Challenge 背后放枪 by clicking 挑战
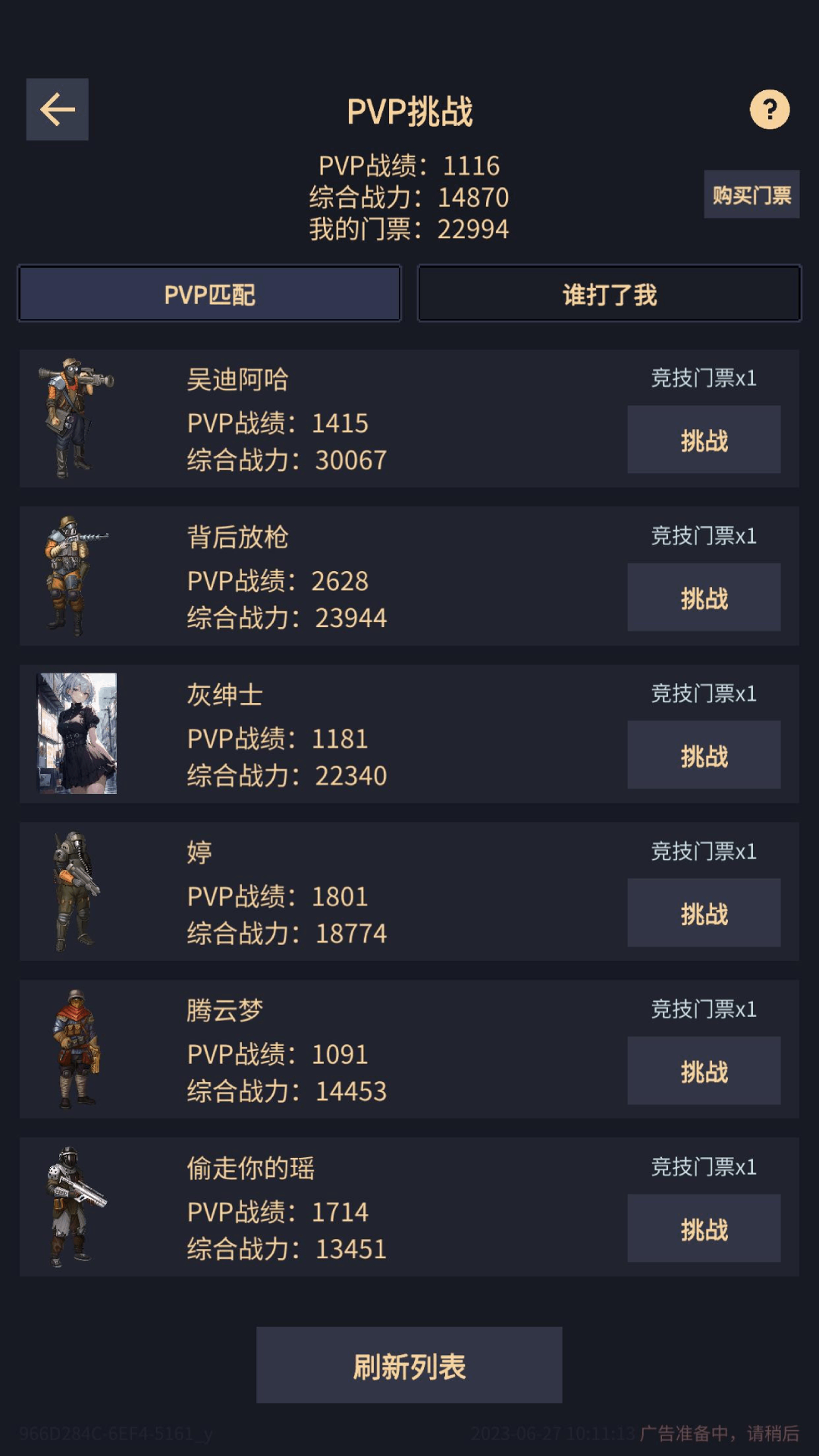819x1456 pixels. (x=703, y=598)
